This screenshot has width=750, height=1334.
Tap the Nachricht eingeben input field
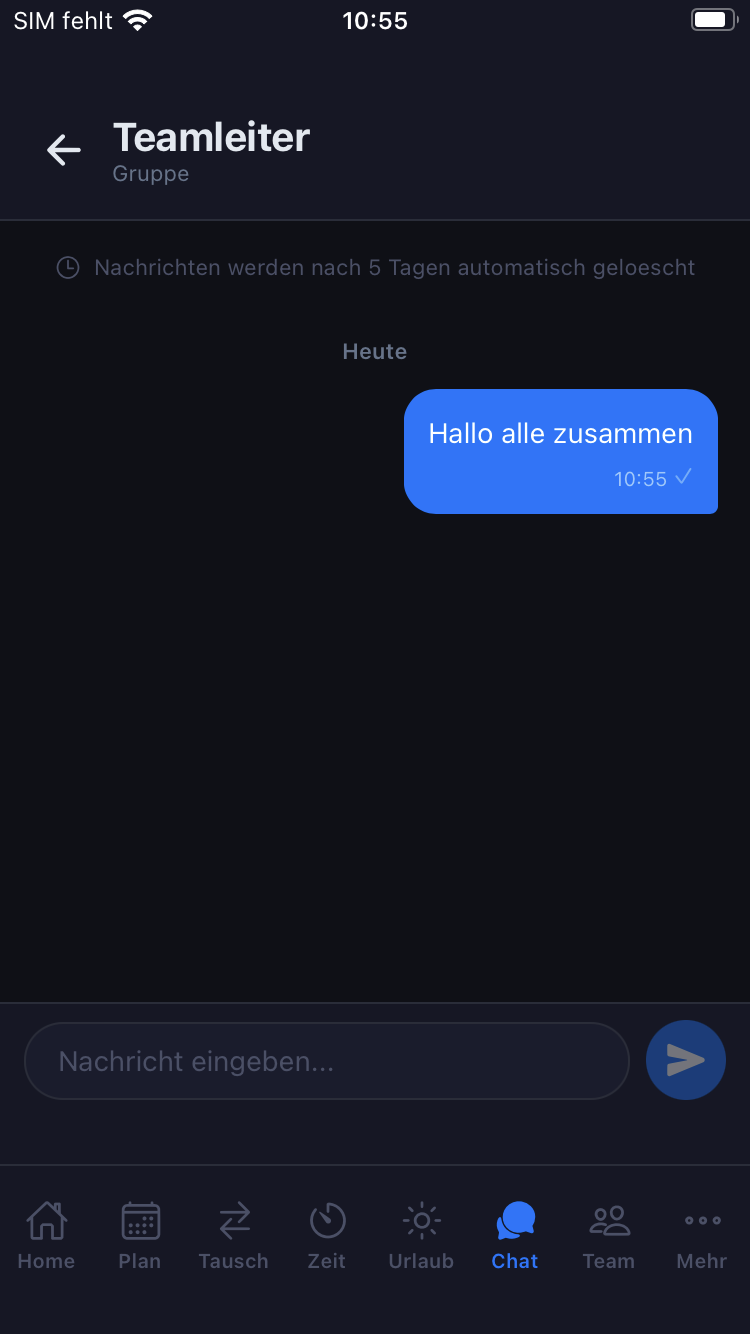327,1060
